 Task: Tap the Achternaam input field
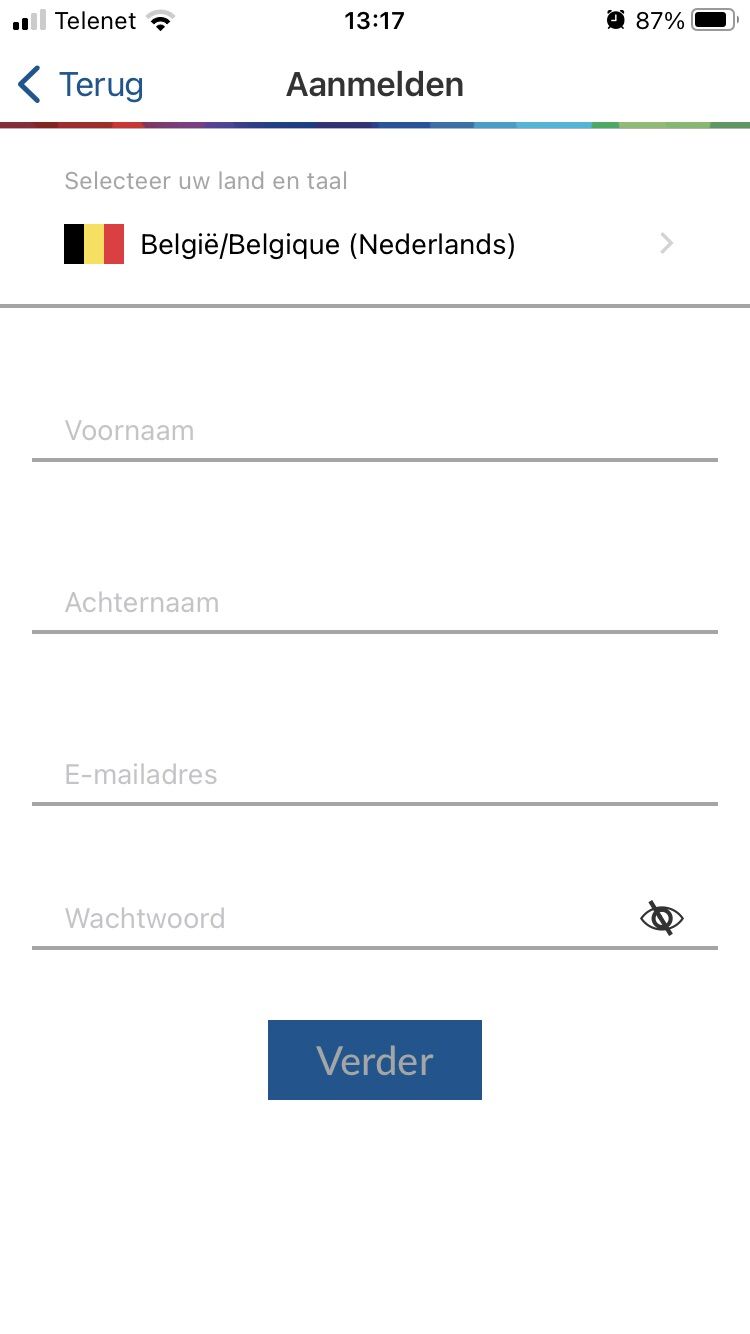point(375,603)
